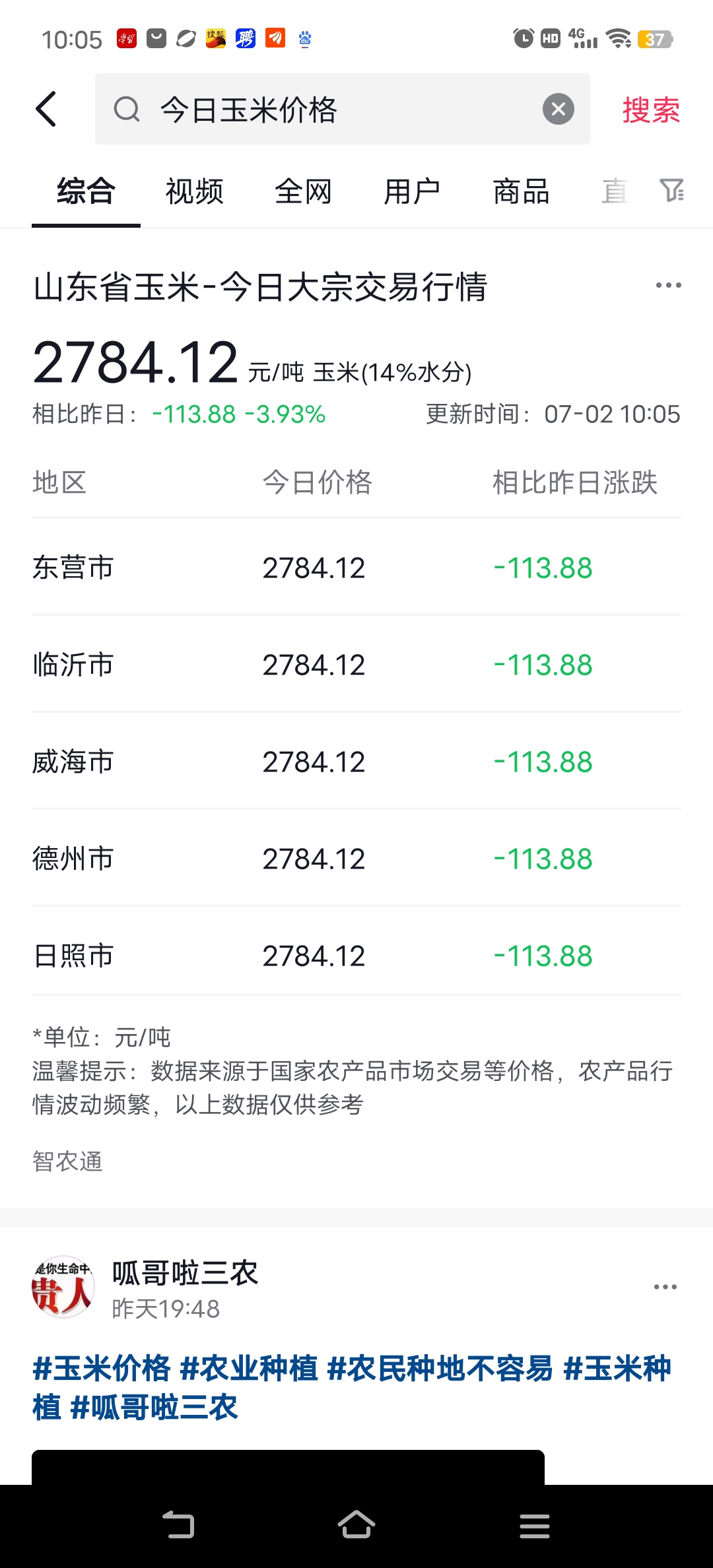
Task: Tap the red 搜索 button
Action: pos(651,110)
